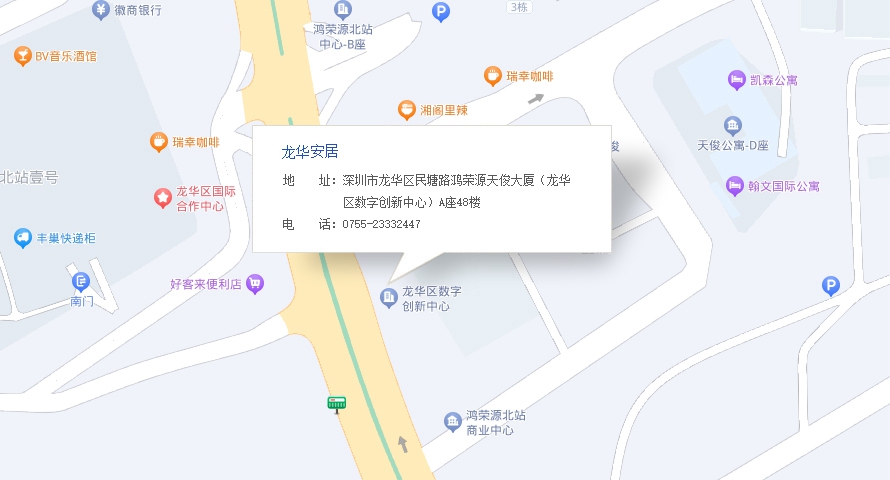Image resolution: width=890 pixels, height=480 pixels.
Task: Open the 天俊公寓-D座 marker
Action: tap(733, 126)
